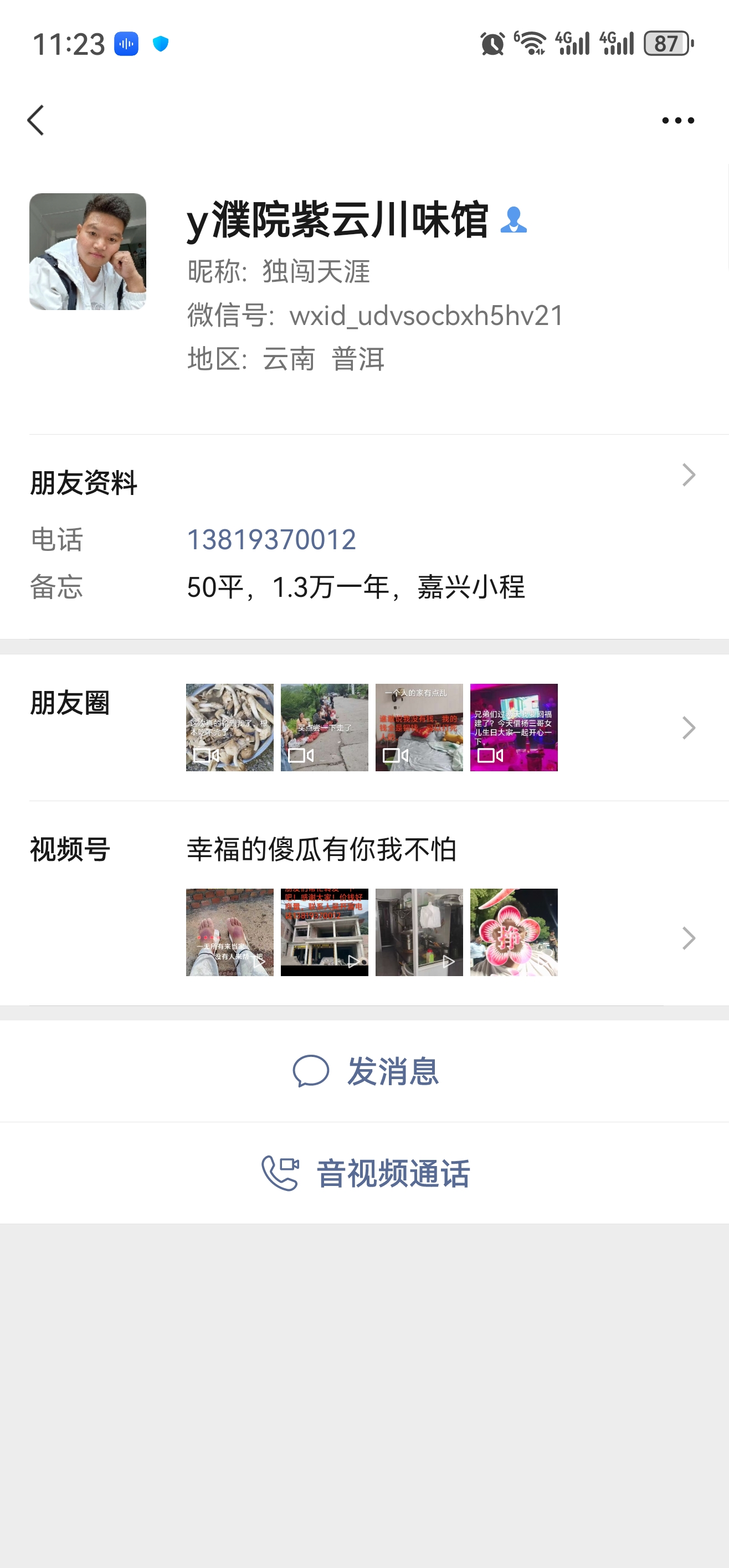Screen dimensions: 729x1568
Task: Call the phone number 13819370012
Action: coord(271,539)
